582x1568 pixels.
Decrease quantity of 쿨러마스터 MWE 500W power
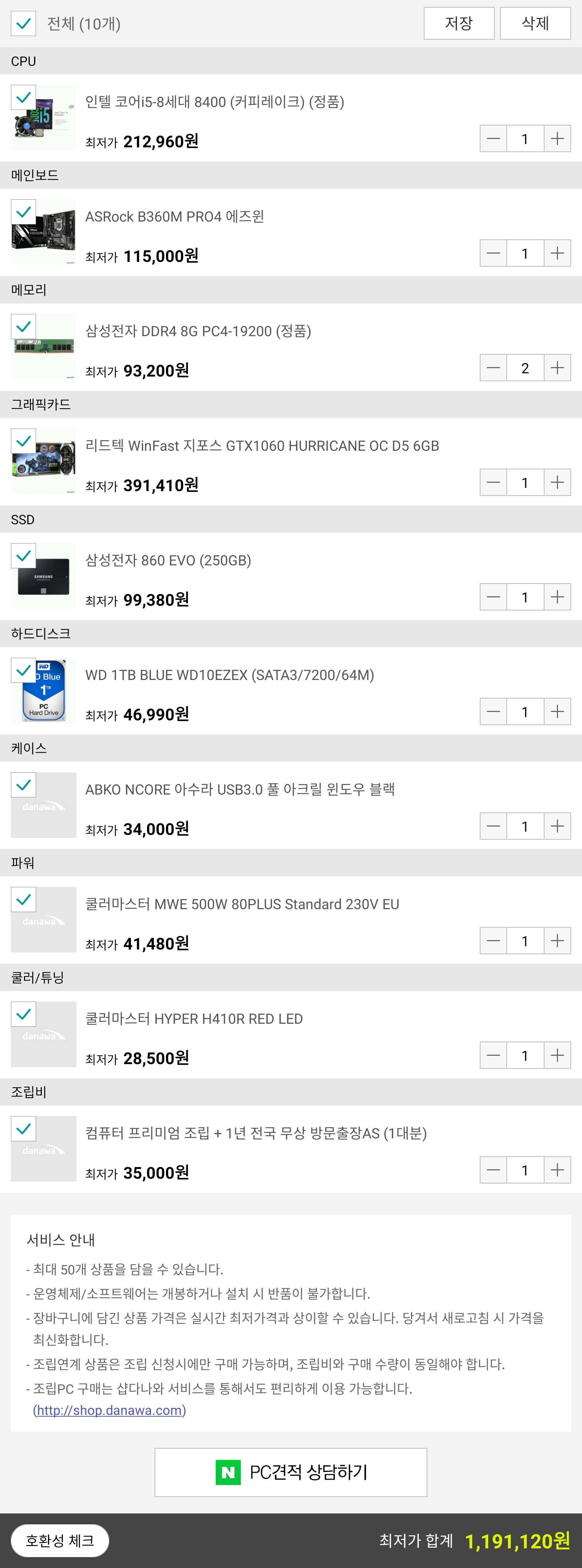tap(493, 941)
